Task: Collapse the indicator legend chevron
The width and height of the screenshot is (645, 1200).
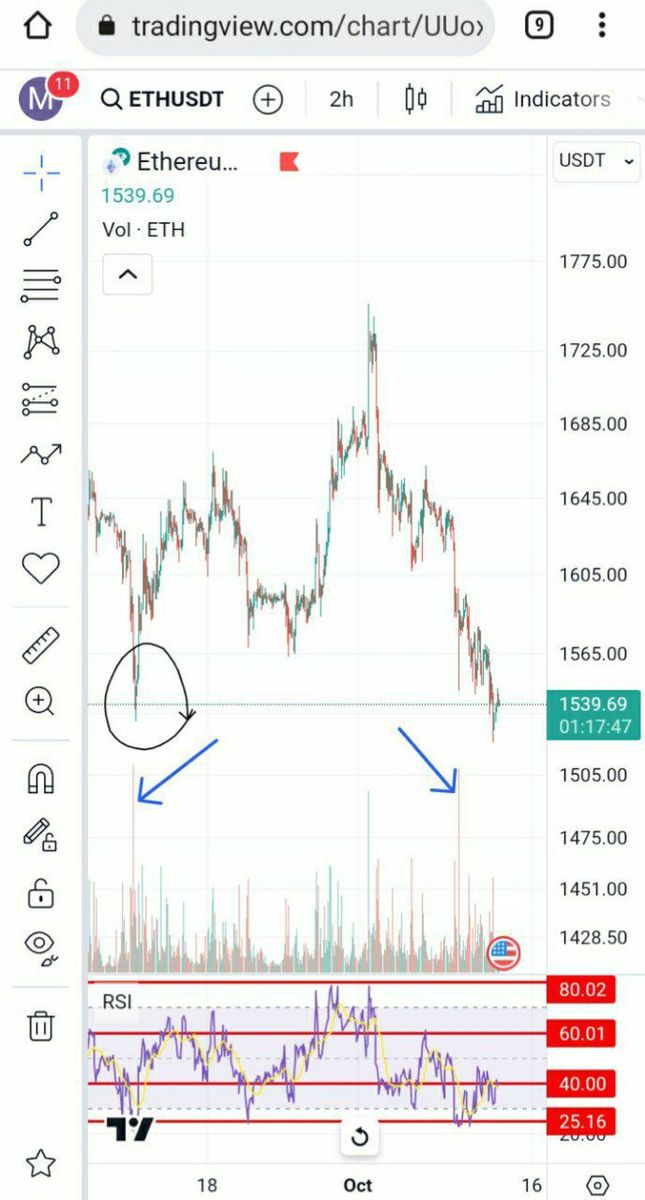Action: pyautogui.click(x=127, y=274)
